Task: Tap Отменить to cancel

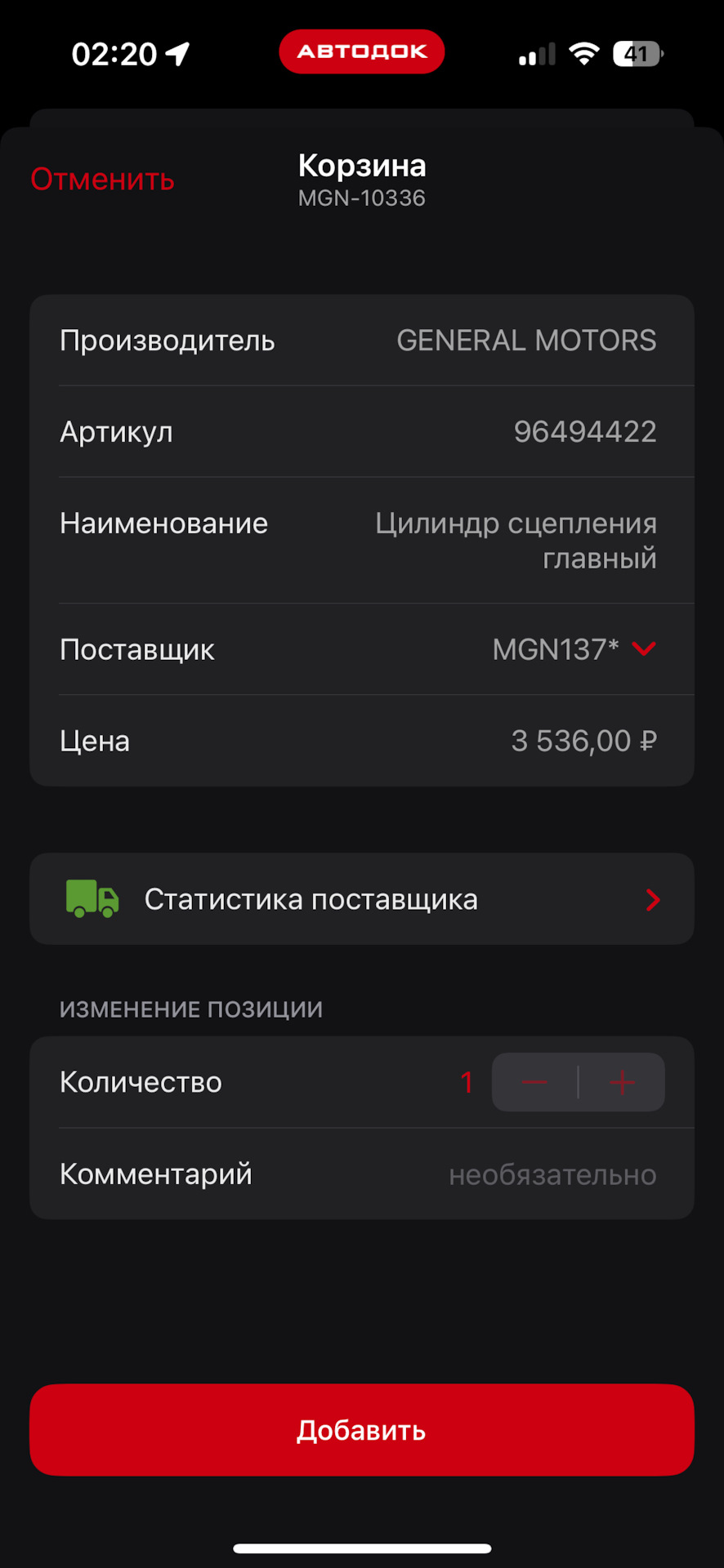Action: [x=102, y=178]
